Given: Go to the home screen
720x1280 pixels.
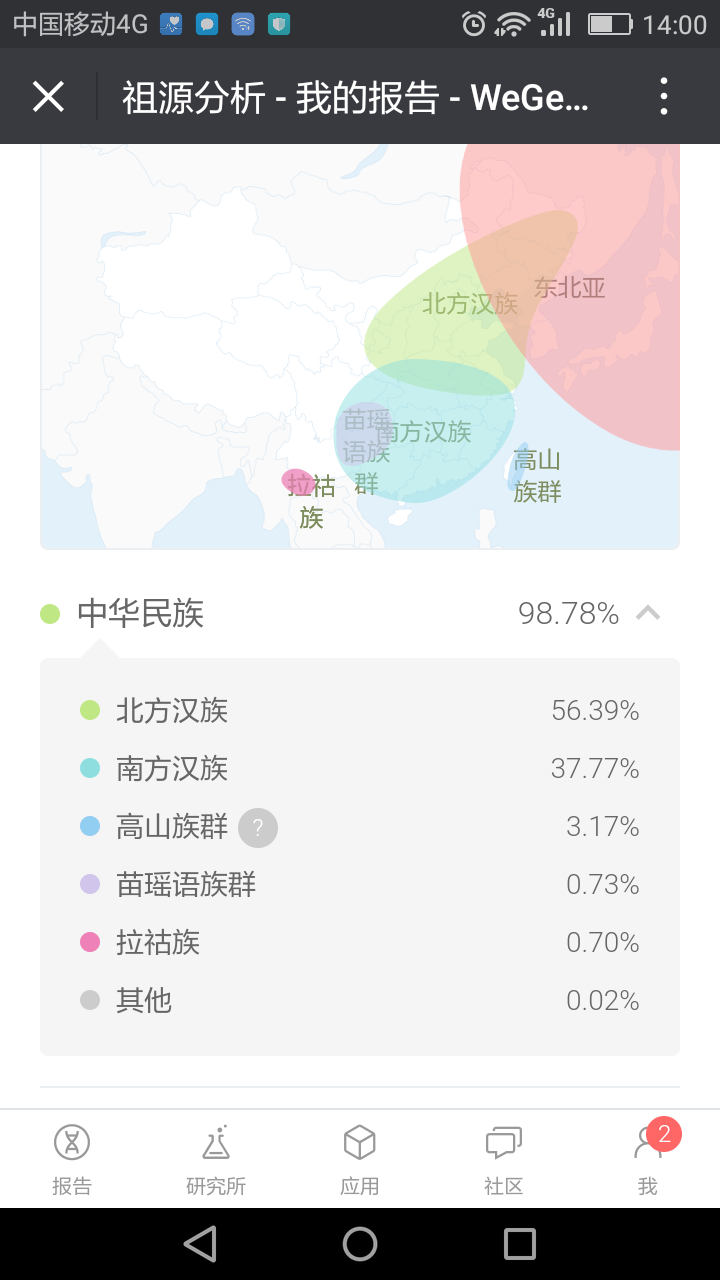Looking at the screenshot, I should (360, 1244).
